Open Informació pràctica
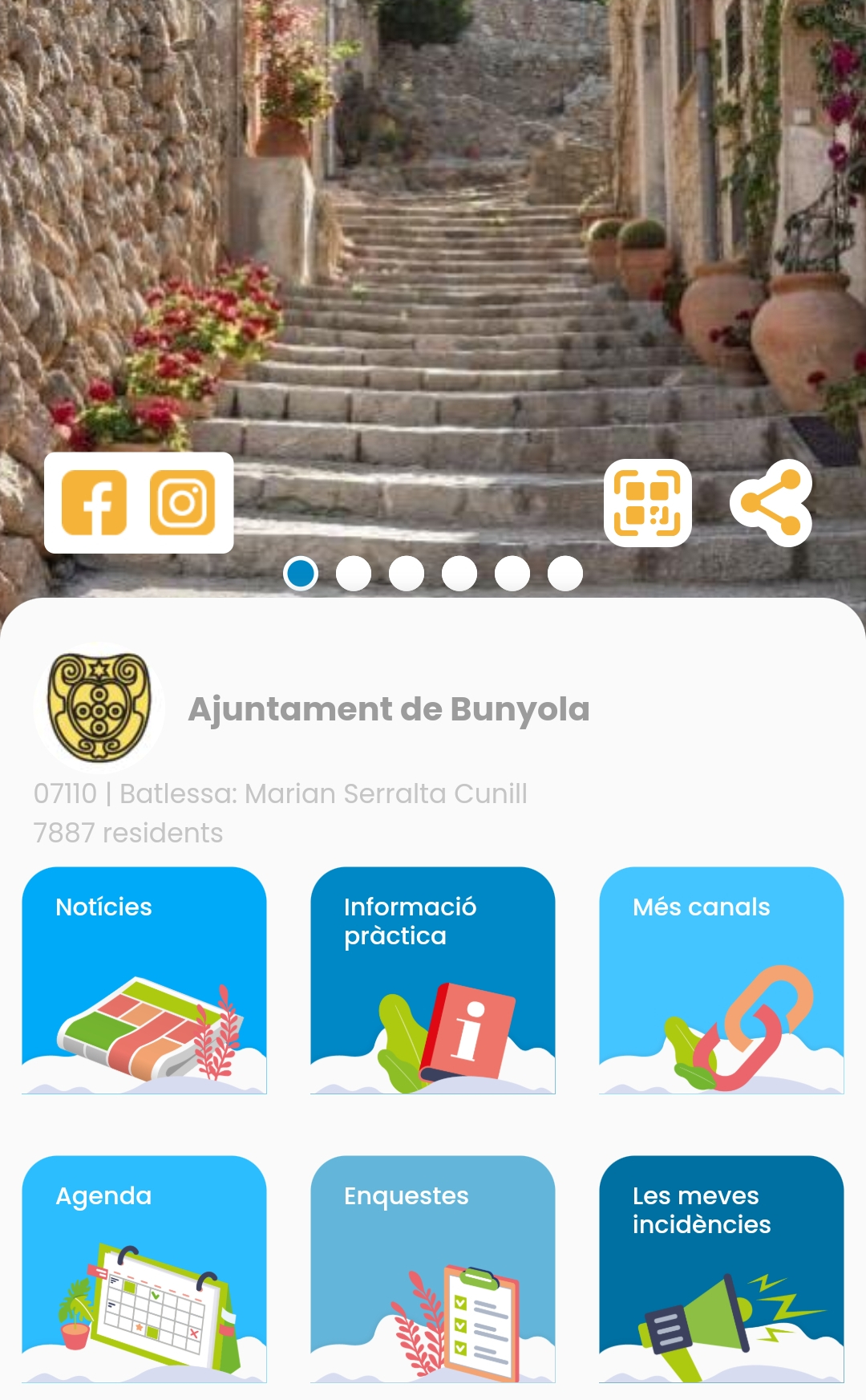The image size is (866, 1400). point(433,980)
